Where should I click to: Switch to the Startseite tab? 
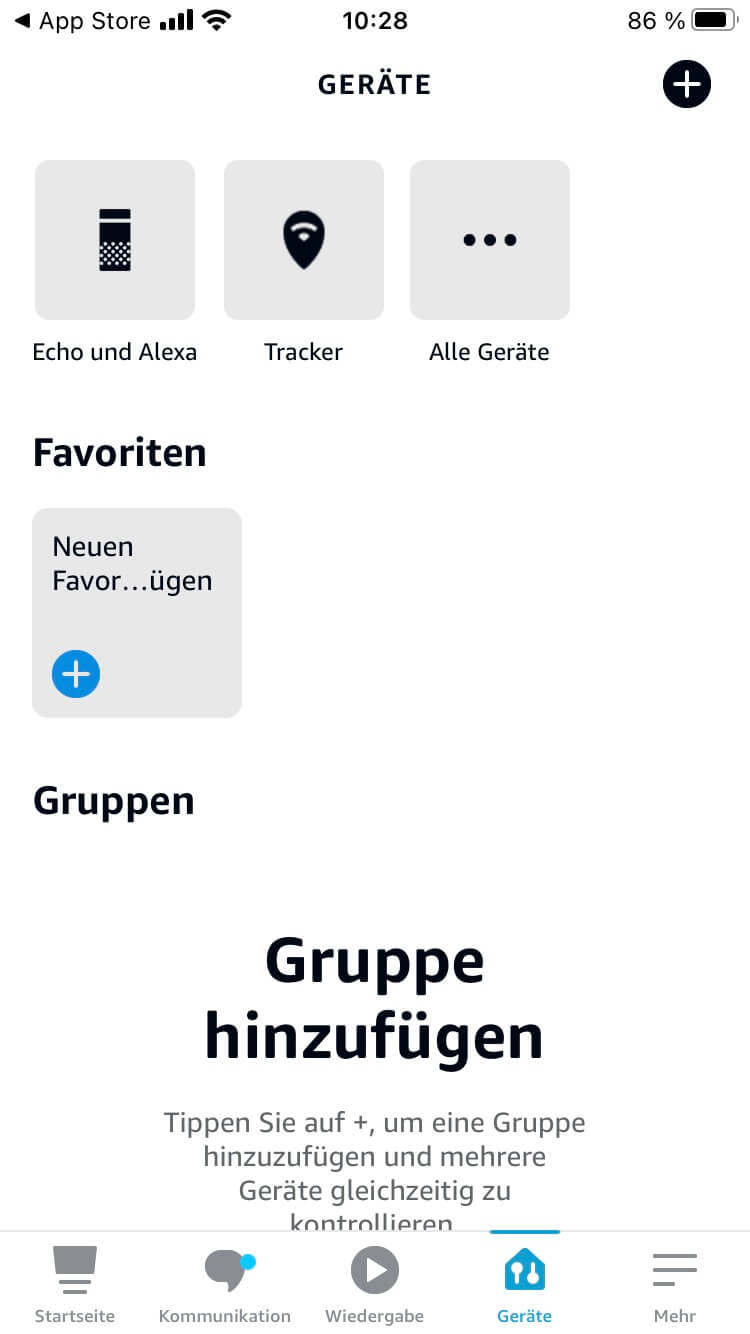(x=75, y=1284)
